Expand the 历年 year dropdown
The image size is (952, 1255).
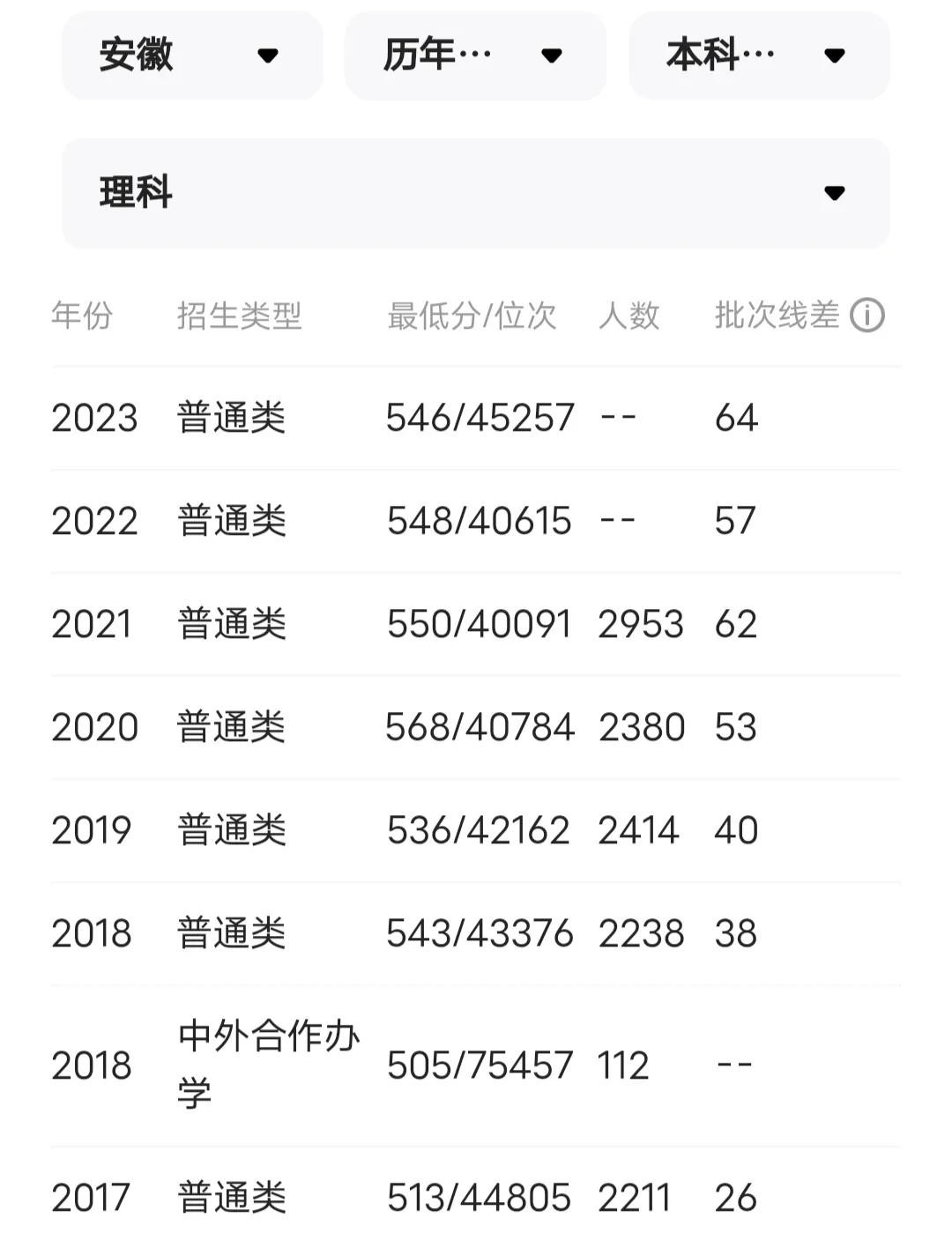(475, 56)
